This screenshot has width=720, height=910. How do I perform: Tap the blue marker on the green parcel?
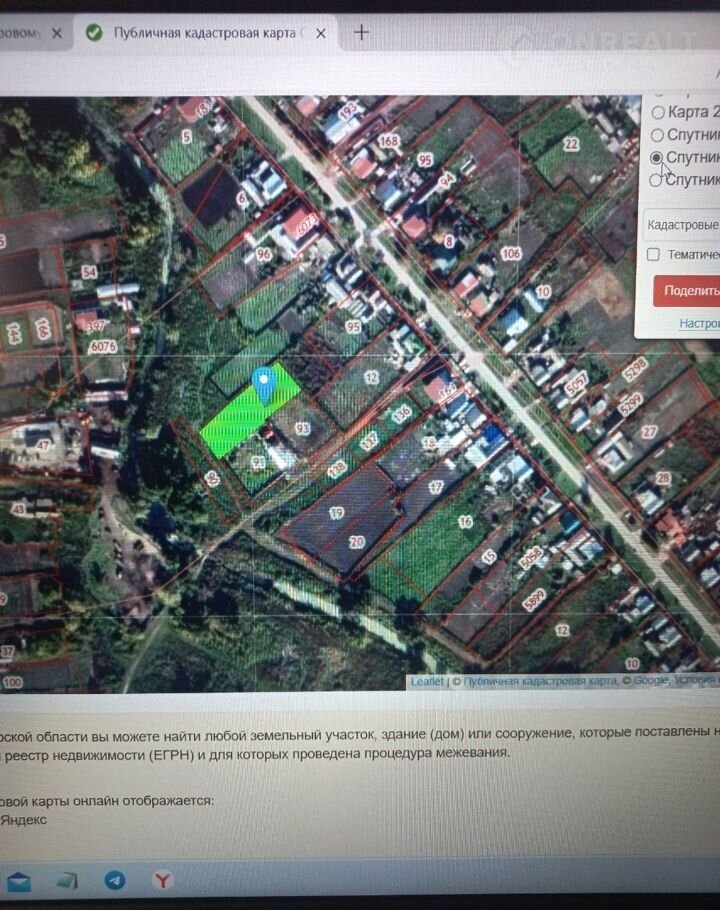coord(264,384)
